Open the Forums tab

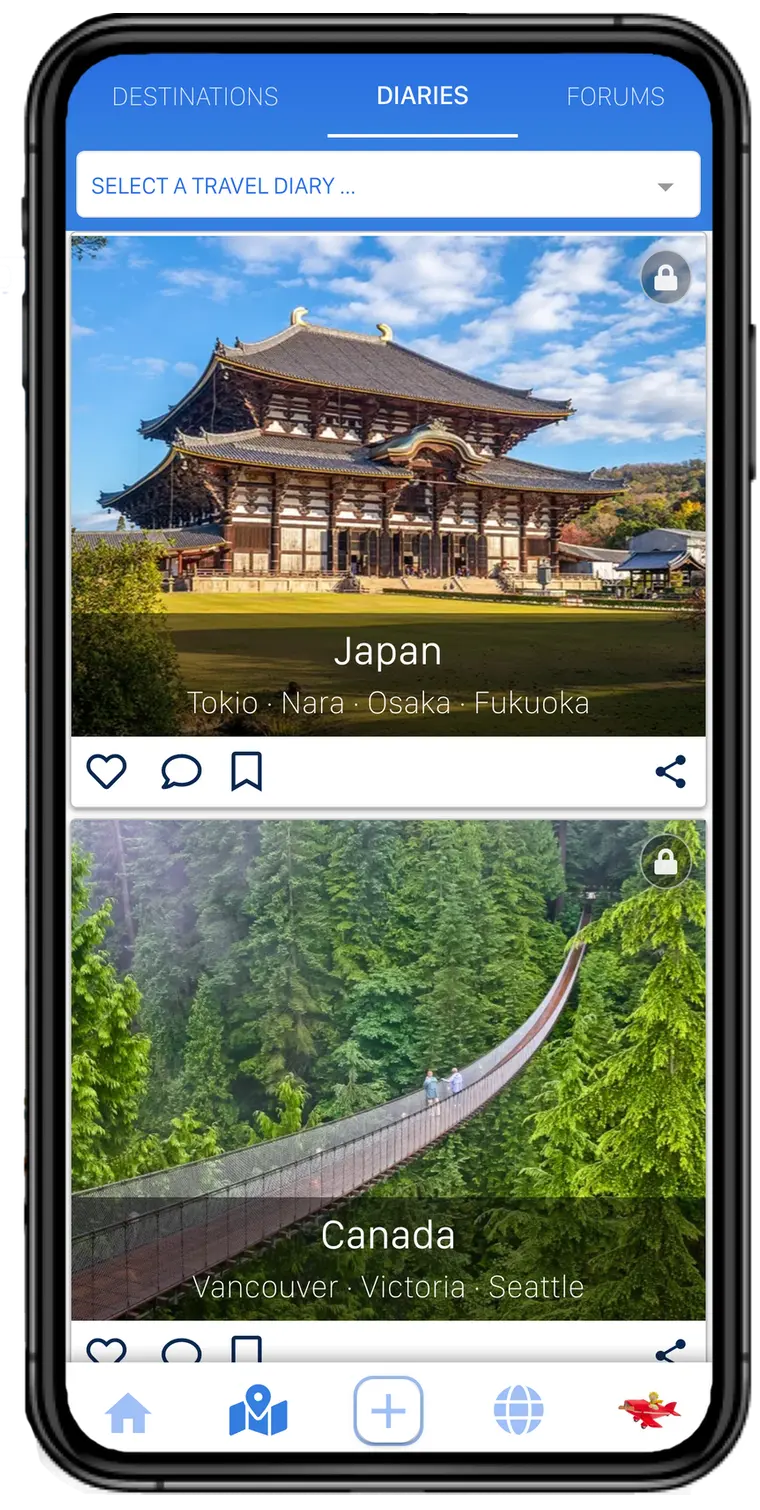click(615, 97)
